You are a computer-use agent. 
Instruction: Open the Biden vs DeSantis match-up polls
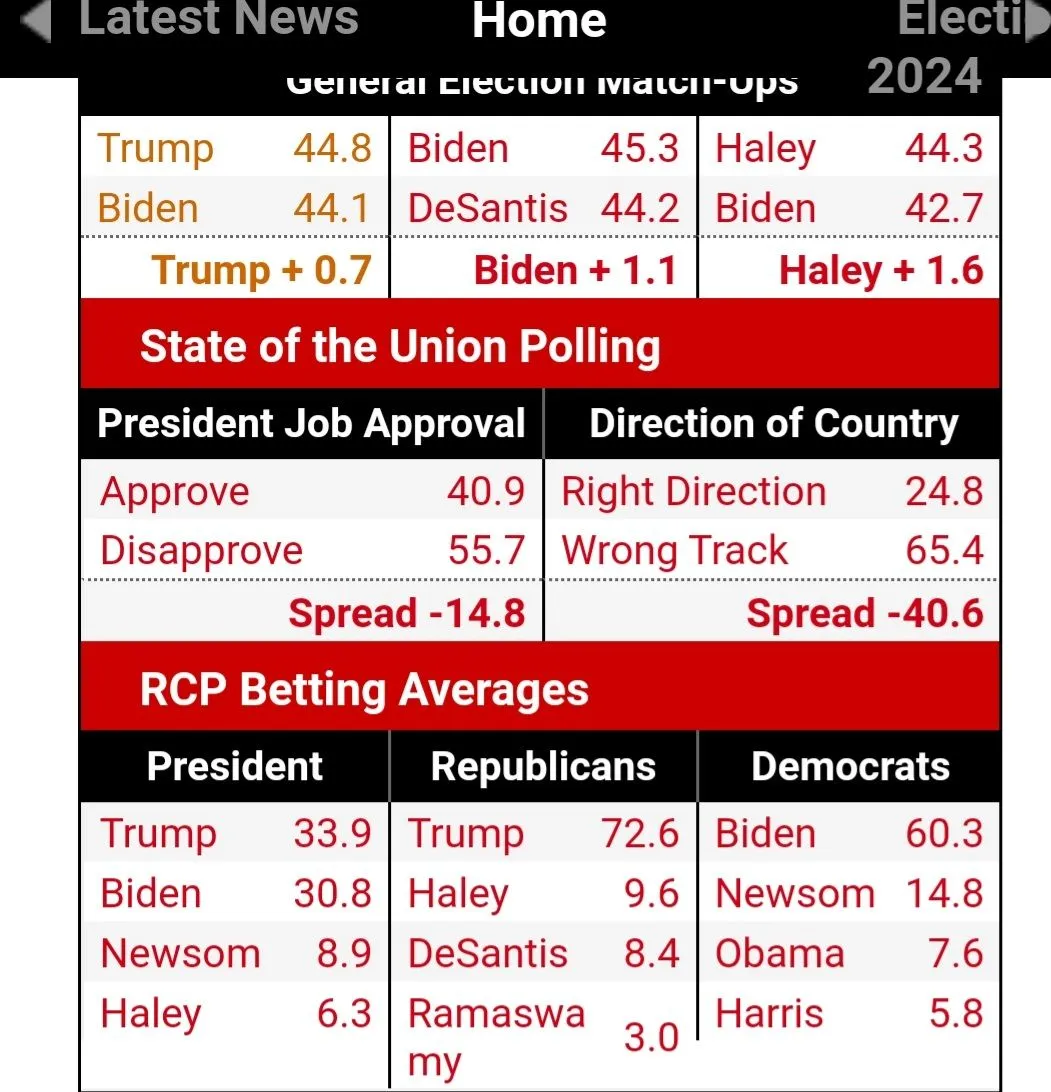(x=543, y=209)
